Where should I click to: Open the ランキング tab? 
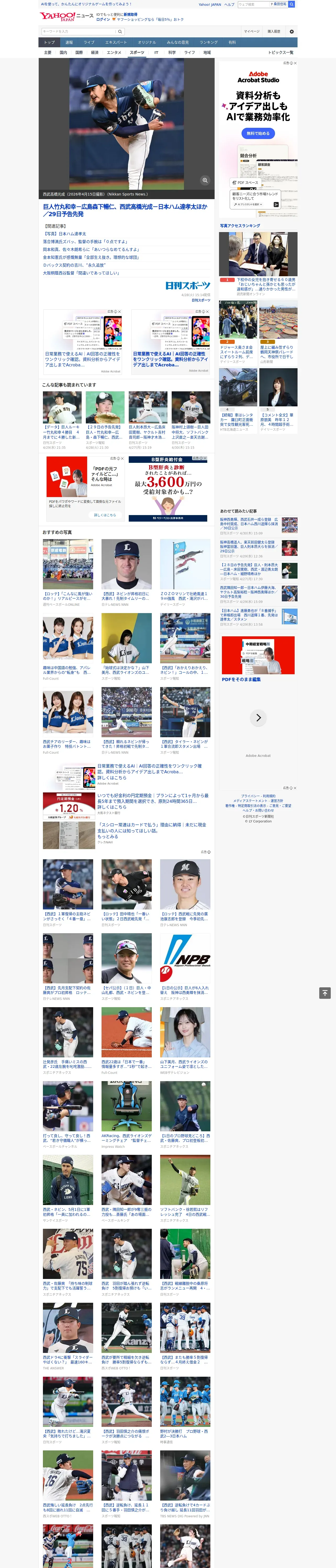[209, 43]
